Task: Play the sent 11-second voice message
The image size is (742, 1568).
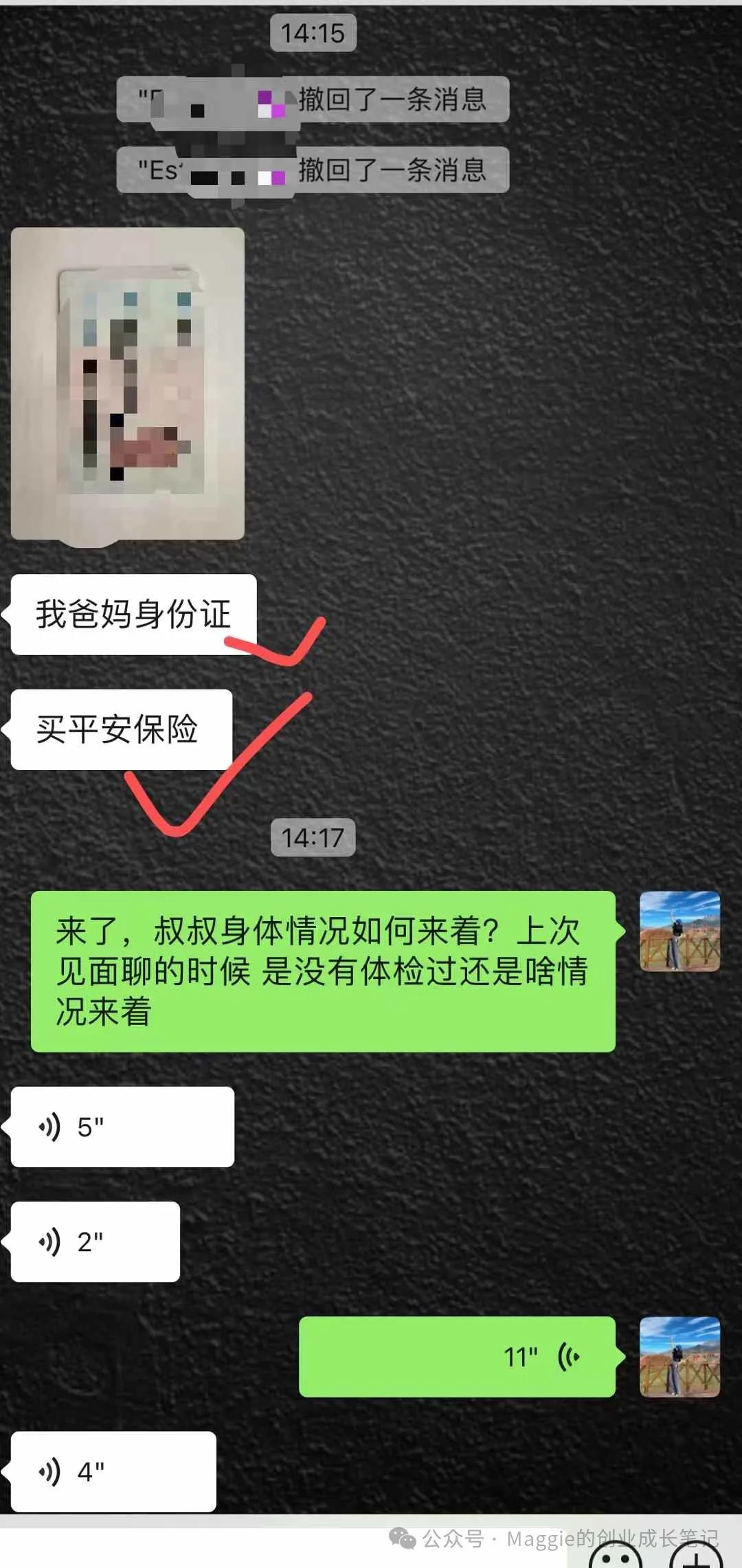Action: 457,1356
